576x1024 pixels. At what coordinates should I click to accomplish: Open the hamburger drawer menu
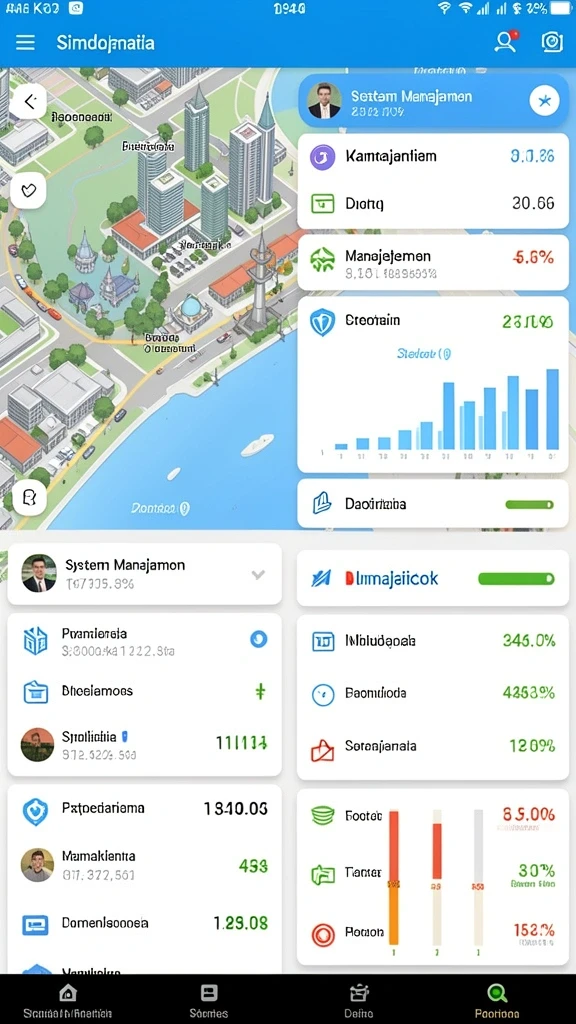(x=25, y=42)
